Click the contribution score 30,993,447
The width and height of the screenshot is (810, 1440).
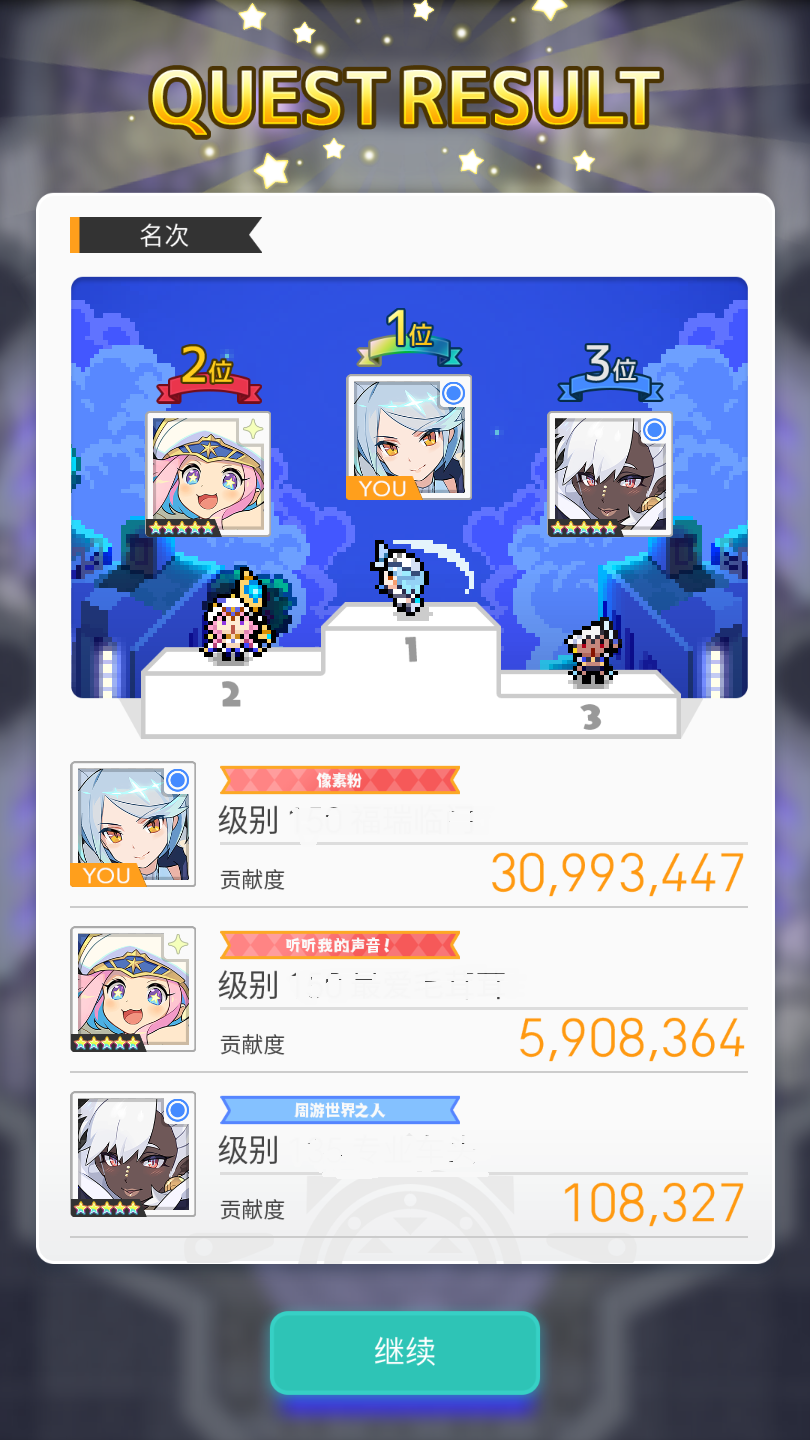coord(616,873)
